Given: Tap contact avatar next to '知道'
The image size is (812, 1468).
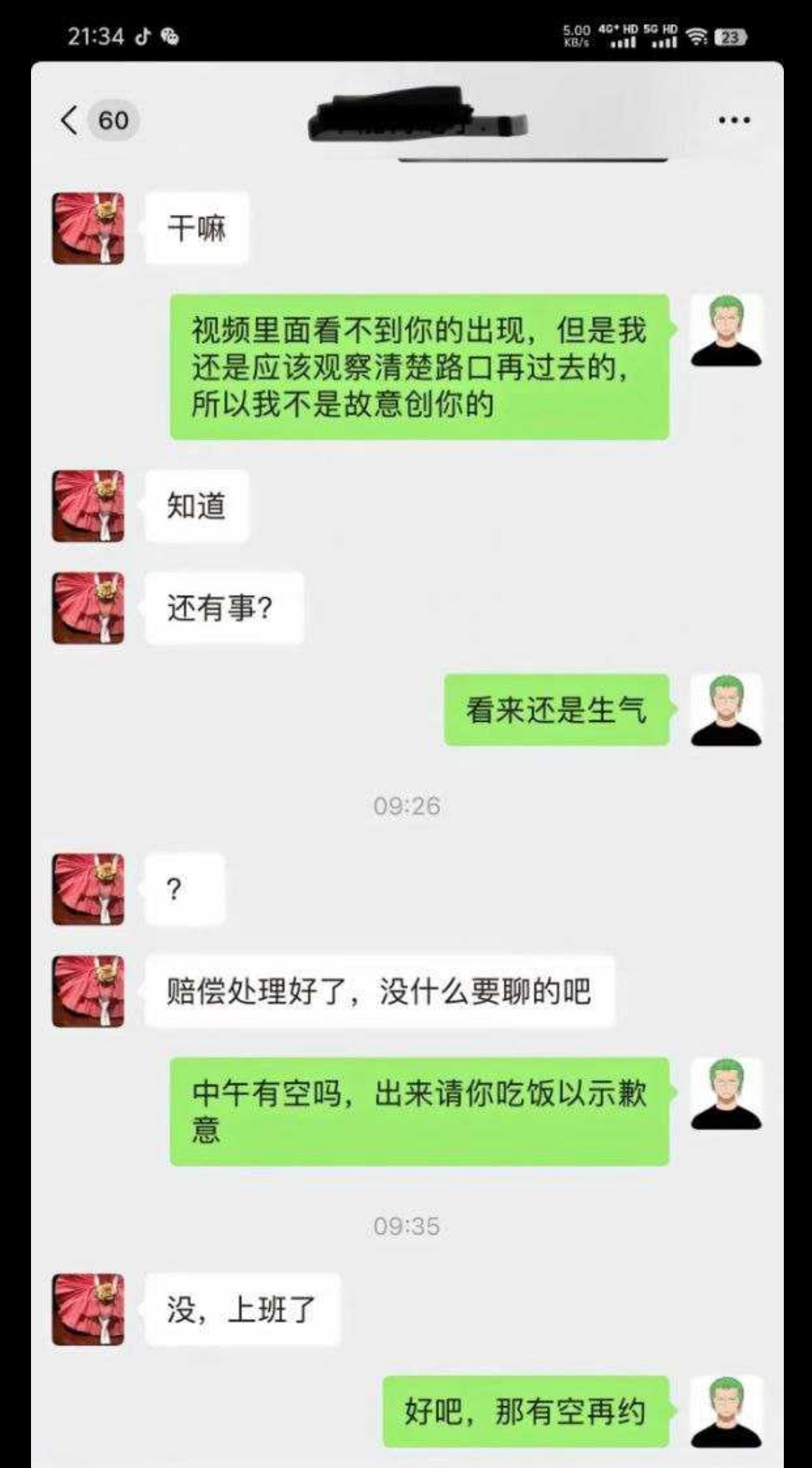Looking at the screenshot, I should click(x=88, y=506).
